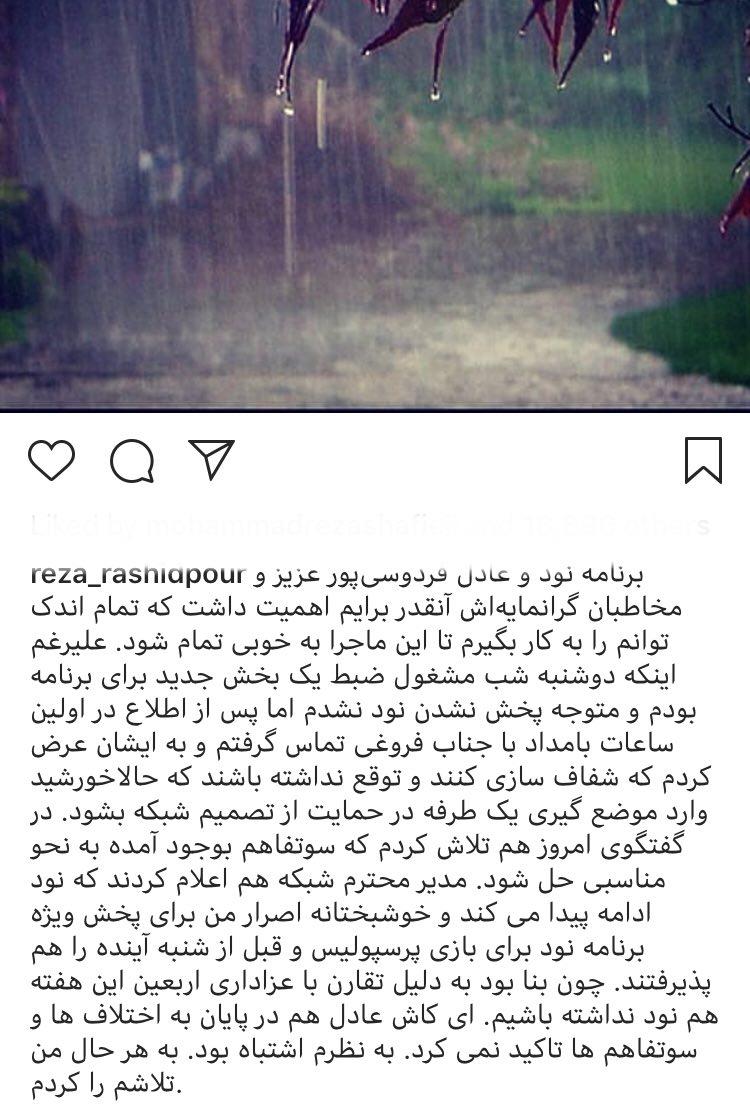Expand likers by tapping 'Liked by' text
The width and height of the screenshot is (750, 1113).
[x=85, y=521]
